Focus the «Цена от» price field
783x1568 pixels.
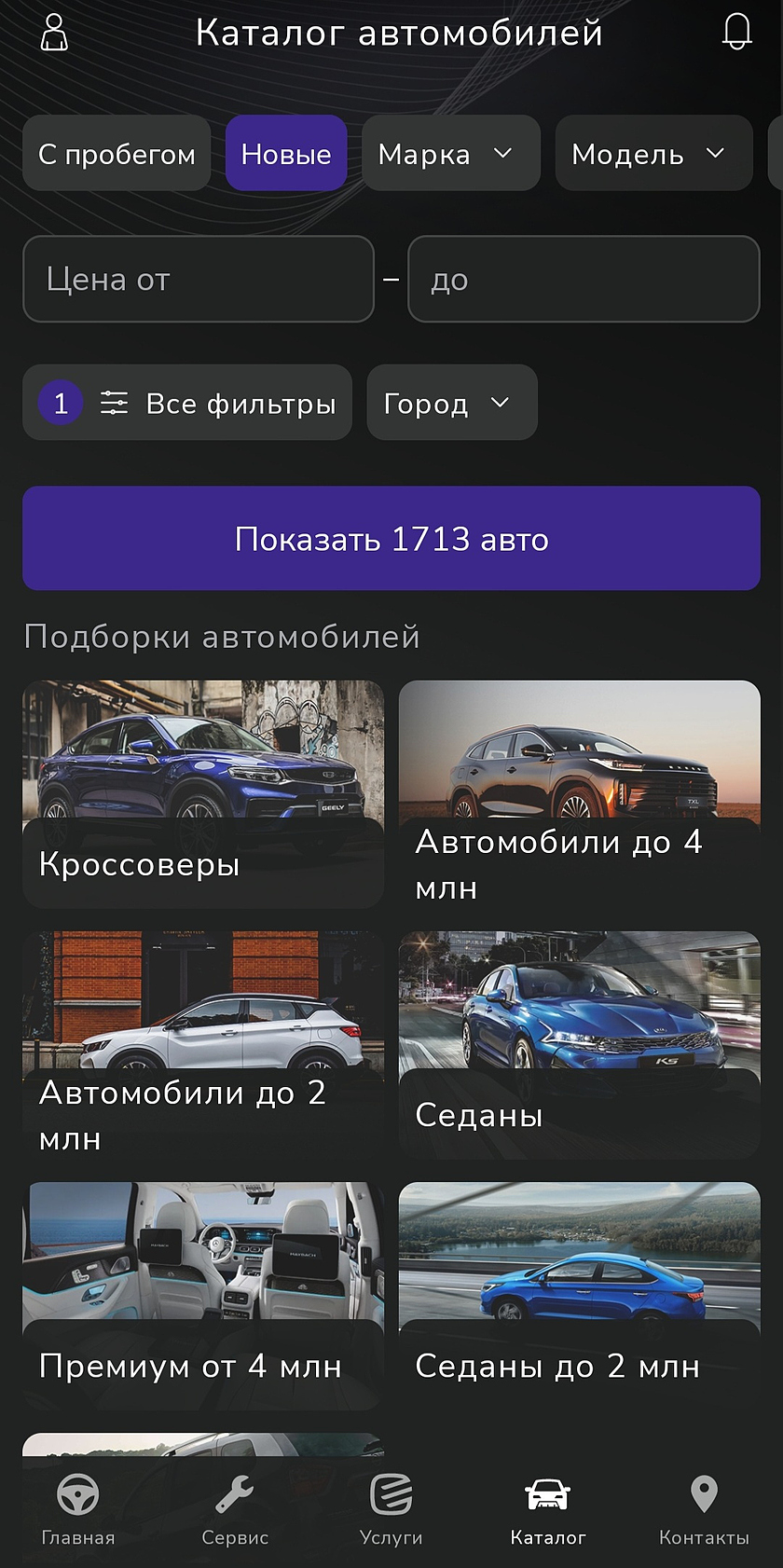tap(199, 279)
